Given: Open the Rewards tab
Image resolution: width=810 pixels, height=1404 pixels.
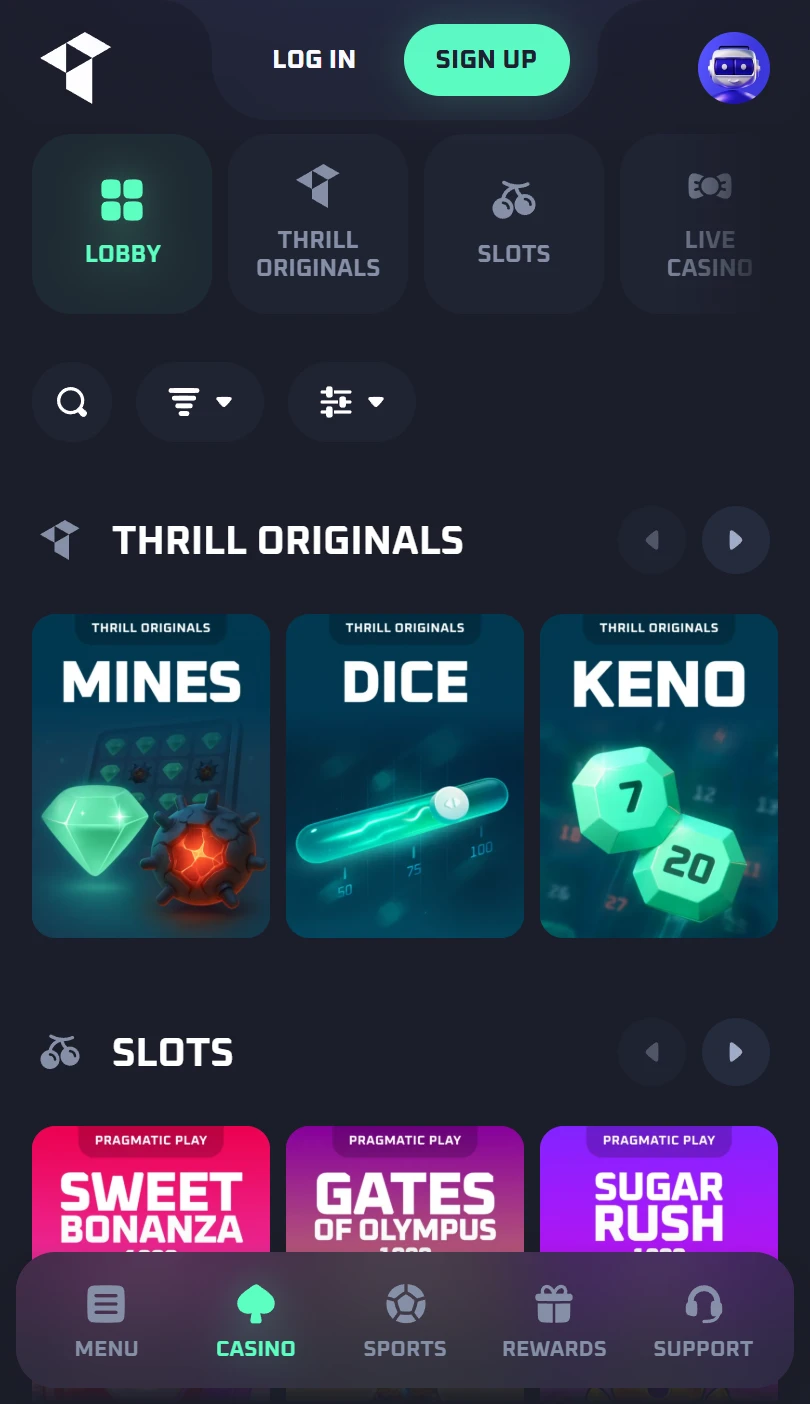Looking at the screenshot, I should pyautogui.click(x=554, y=1322).
